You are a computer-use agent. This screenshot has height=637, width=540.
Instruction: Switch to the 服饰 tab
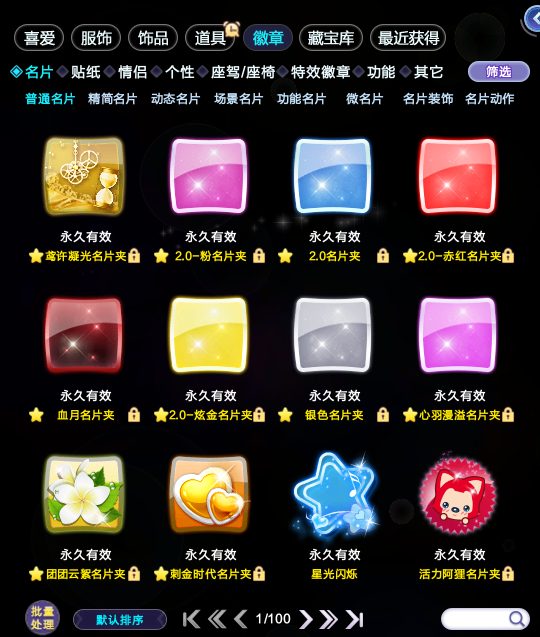pos(96,38)
